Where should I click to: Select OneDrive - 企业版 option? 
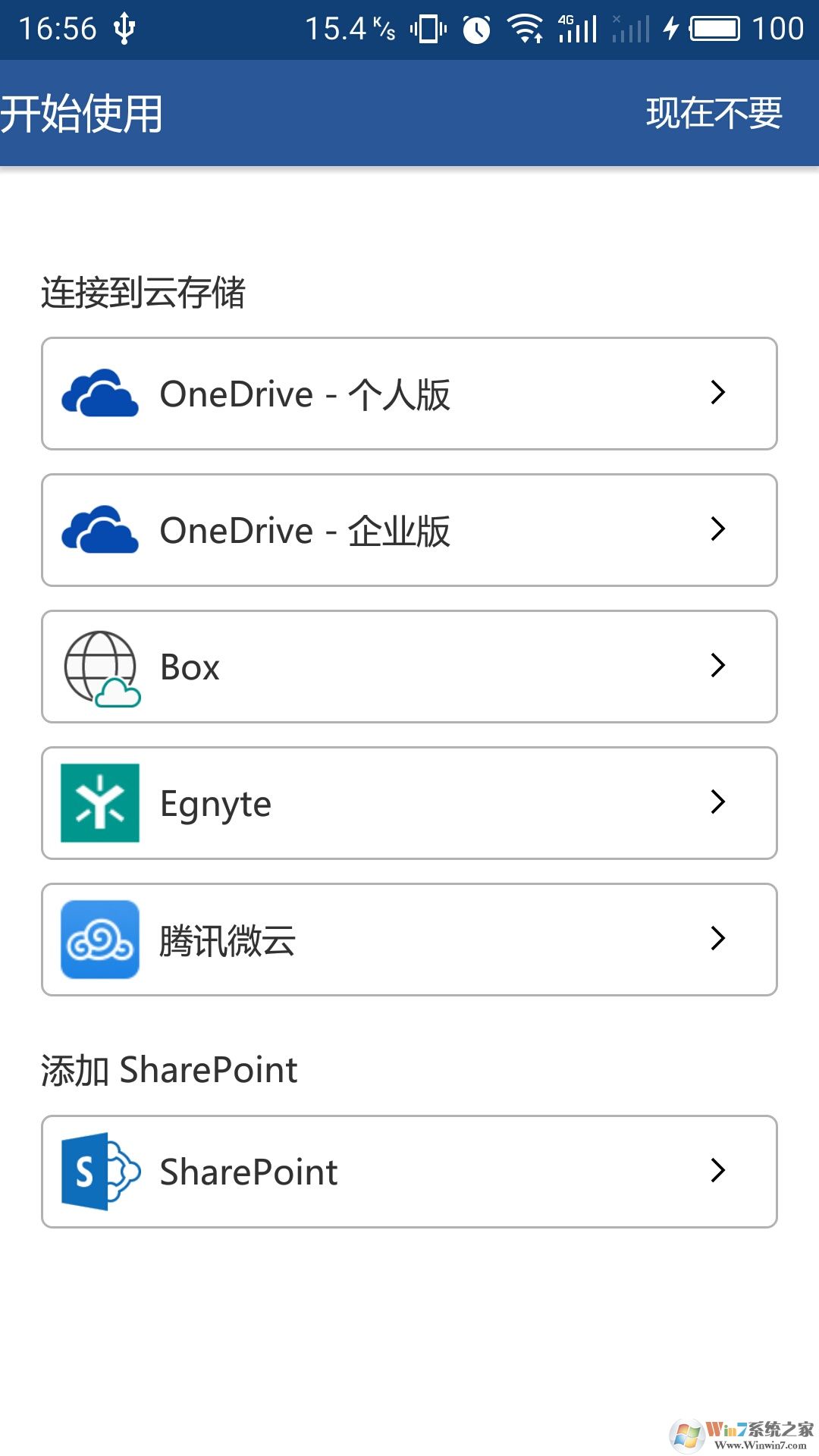tap(409, 530)
